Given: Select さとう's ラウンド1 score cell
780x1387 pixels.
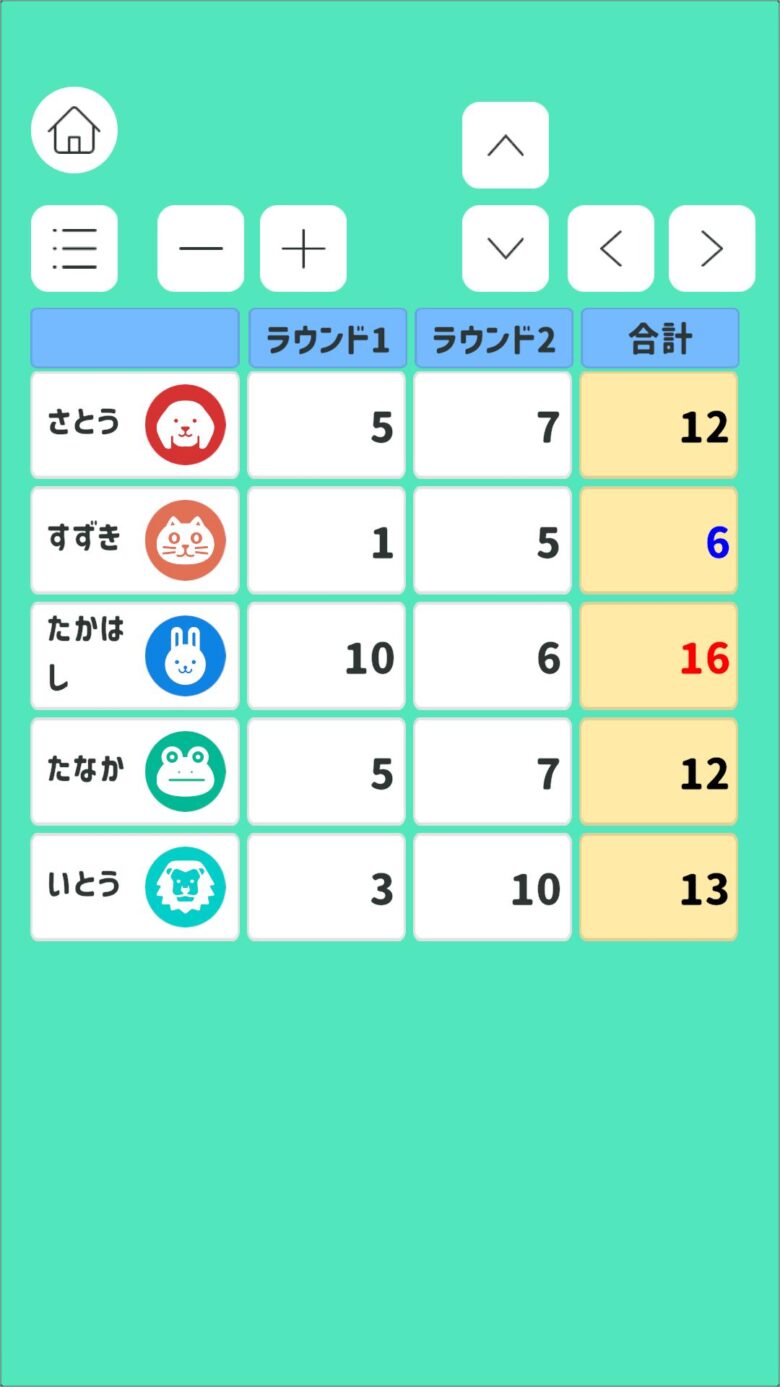Looking at the screenshot, I should coord(327,425).
